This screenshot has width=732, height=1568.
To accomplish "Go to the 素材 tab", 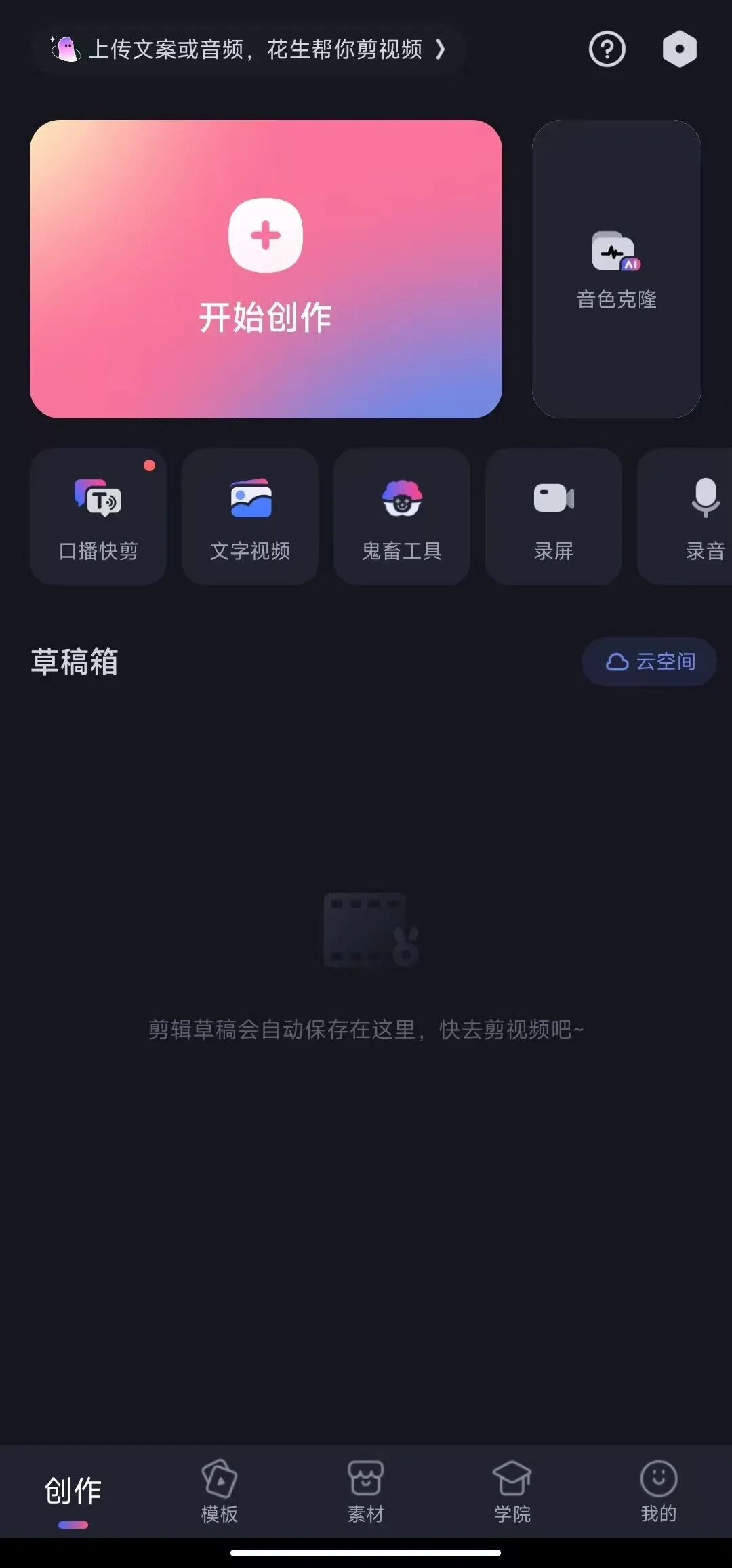I will tap(366, 1491).
